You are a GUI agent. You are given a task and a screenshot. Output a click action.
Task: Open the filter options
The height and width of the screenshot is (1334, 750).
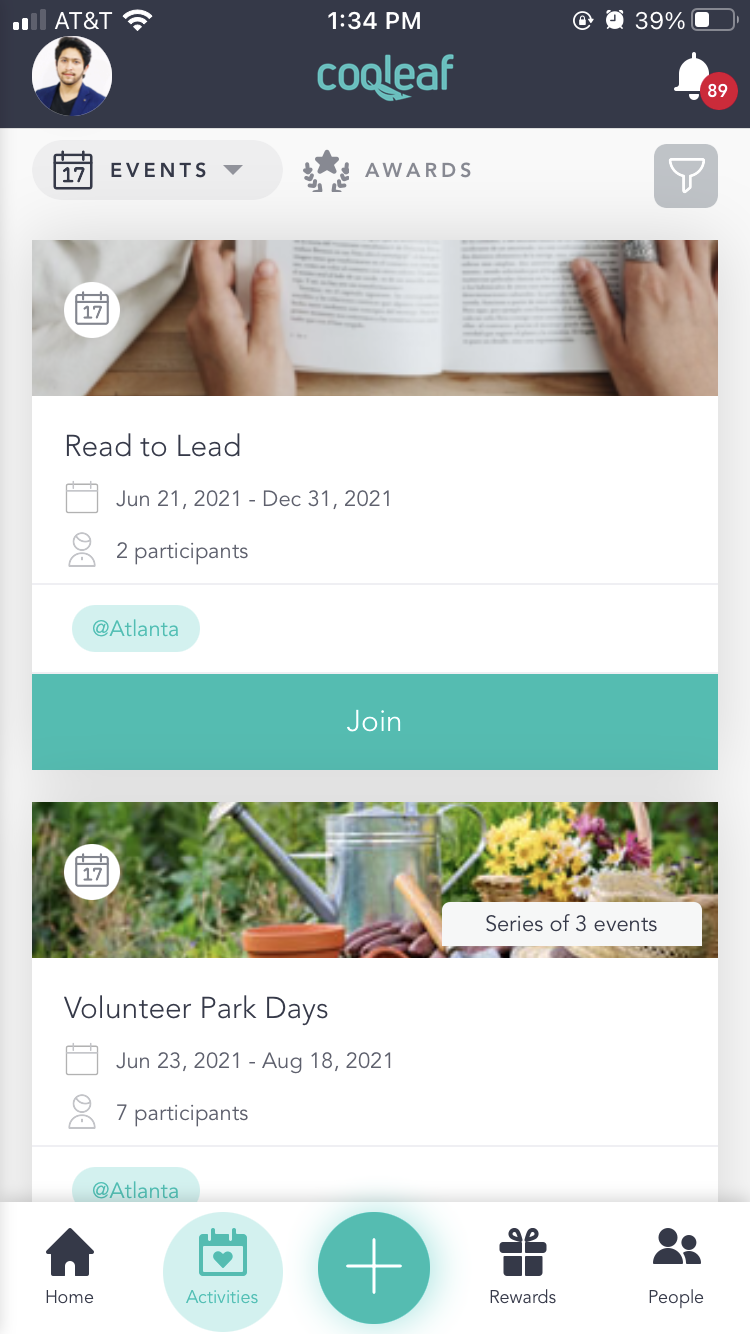(x=685, y=176)
